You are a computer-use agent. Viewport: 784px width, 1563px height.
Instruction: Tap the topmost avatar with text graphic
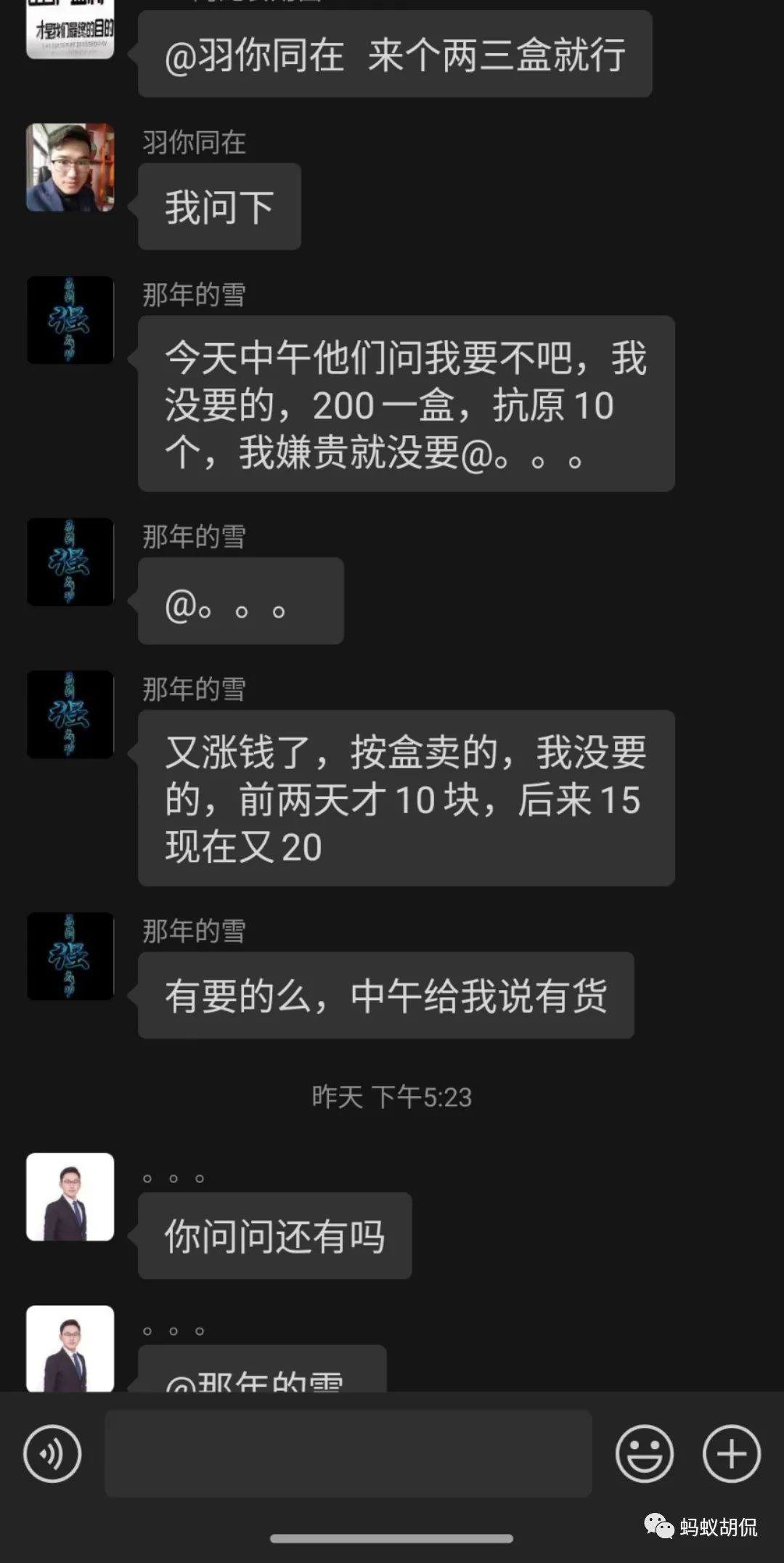pos(69,29)
